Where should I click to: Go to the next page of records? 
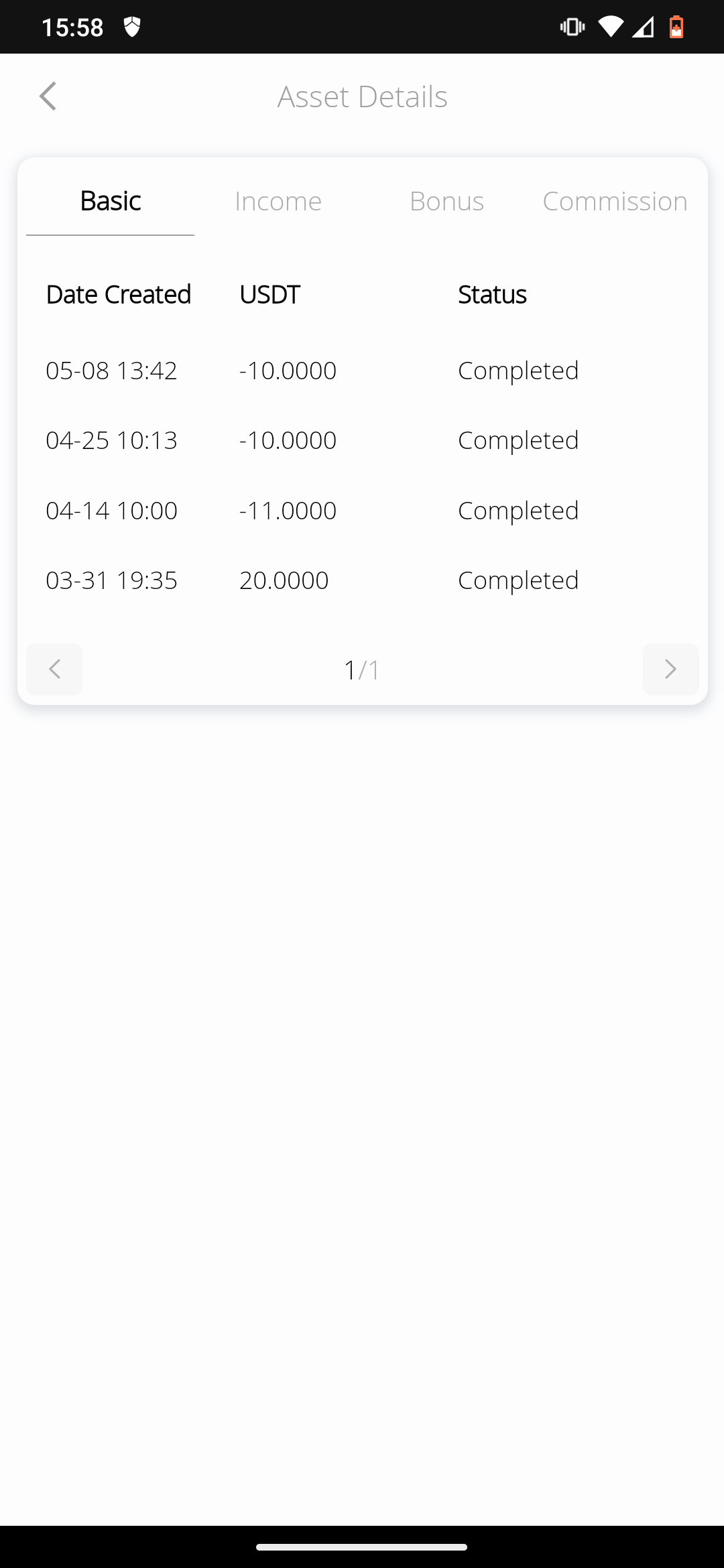pos(670,669)
